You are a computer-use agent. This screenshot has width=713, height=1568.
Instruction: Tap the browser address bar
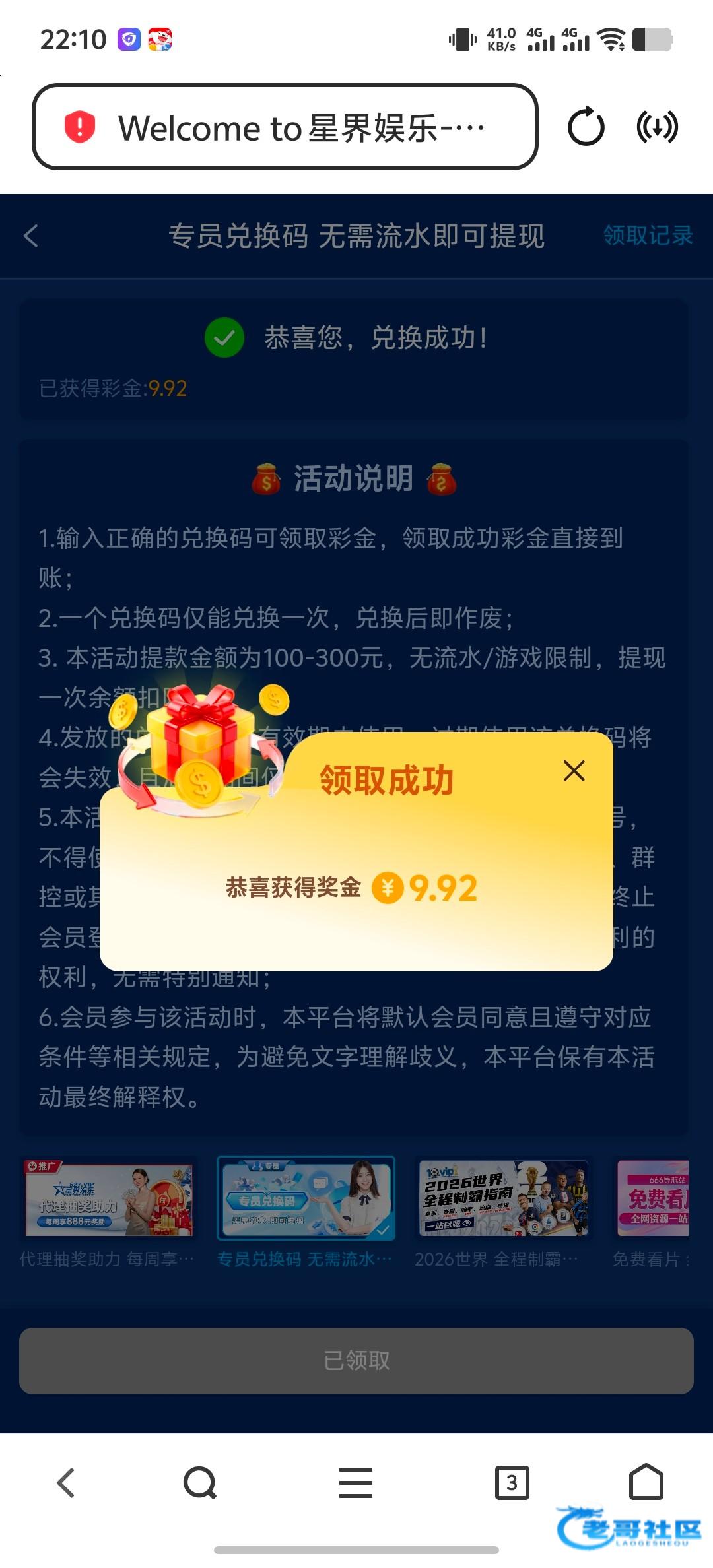[285, 127]
